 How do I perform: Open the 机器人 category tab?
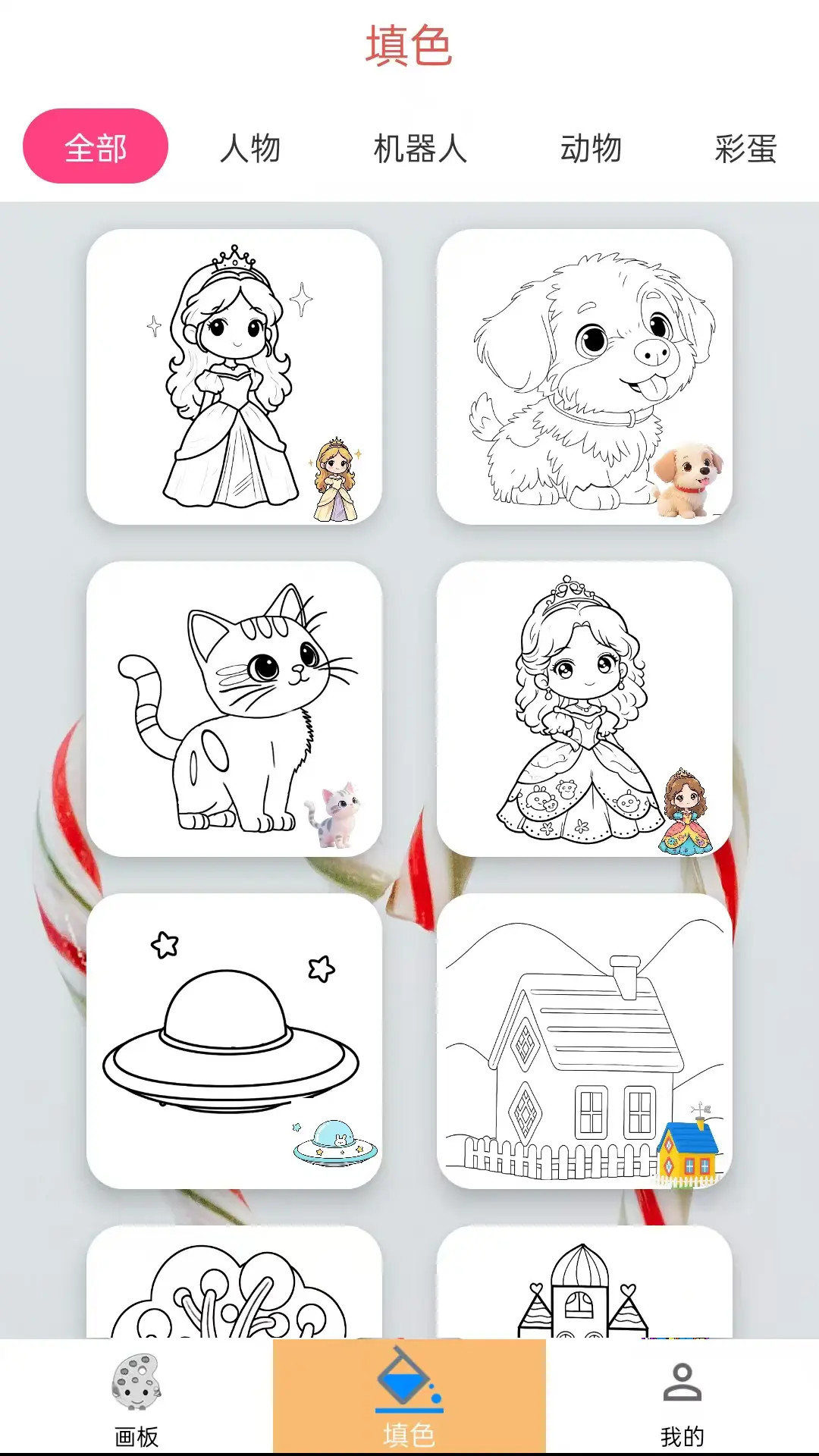[419, 149]
